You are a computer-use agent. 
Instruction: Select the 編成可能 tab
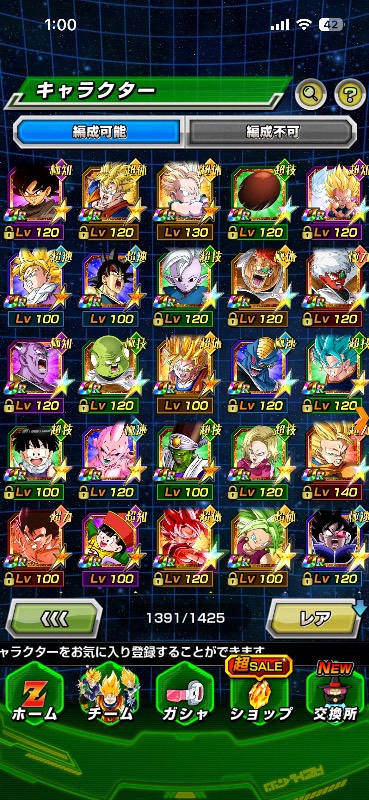click(99, 132)
